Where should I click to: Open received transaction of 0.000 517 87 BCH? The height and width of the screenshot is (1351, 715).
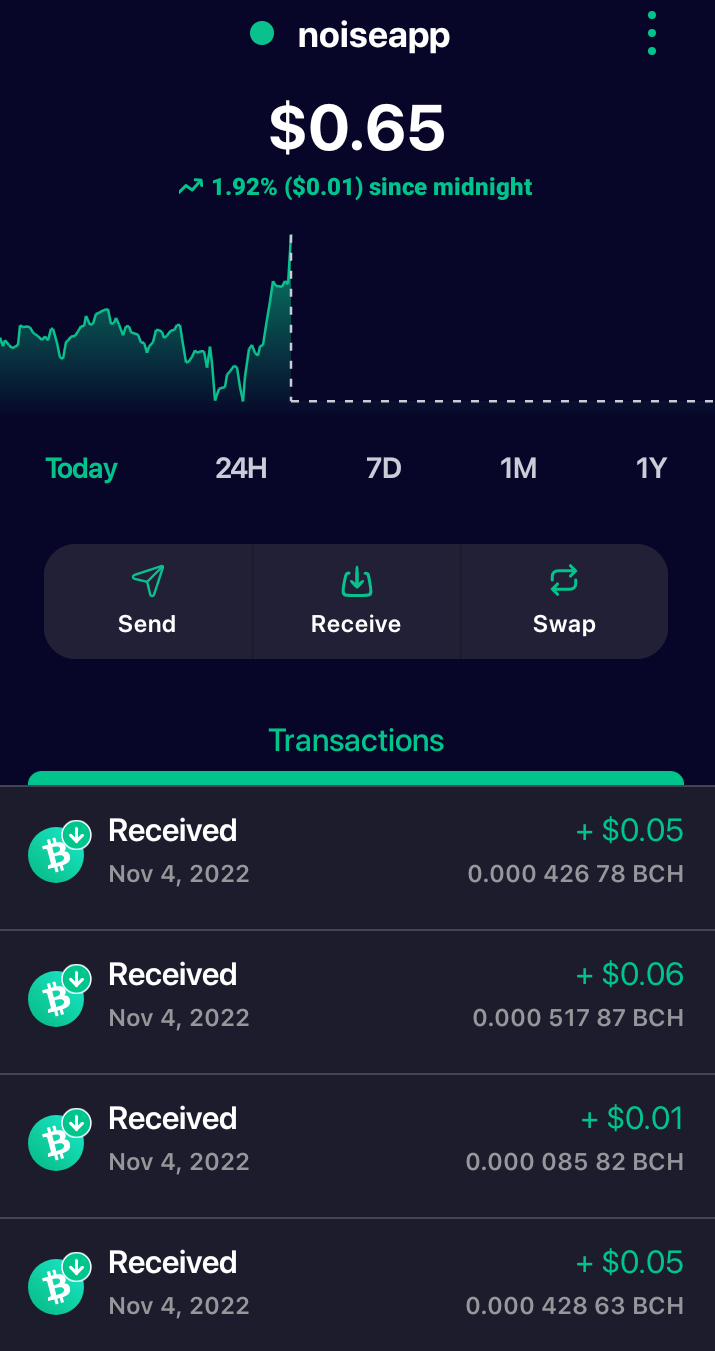click(x=357, y=1002)
